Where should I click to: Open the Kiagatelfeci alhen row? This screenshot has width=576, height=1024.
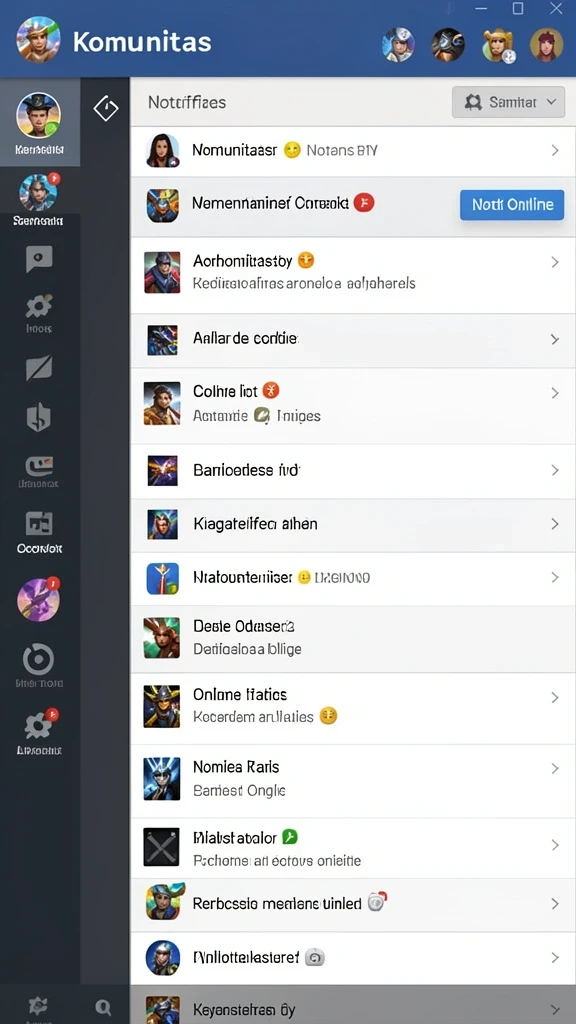pos(353,524)
